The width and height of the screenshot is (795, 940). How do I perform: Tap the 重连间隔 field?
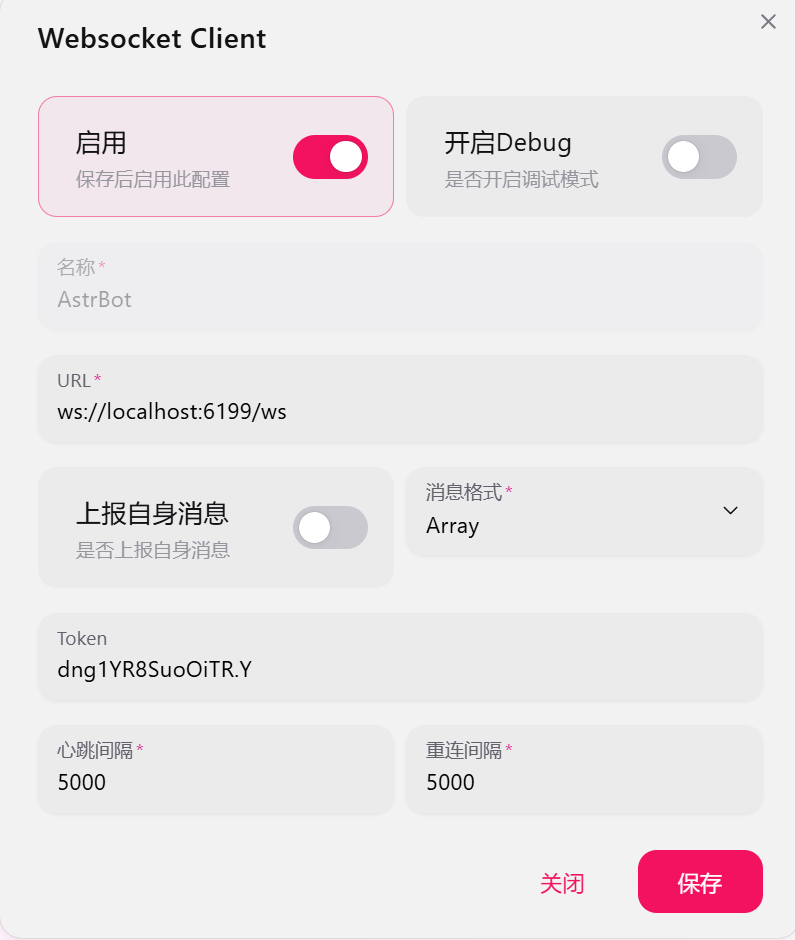click(x=584, y=781)
